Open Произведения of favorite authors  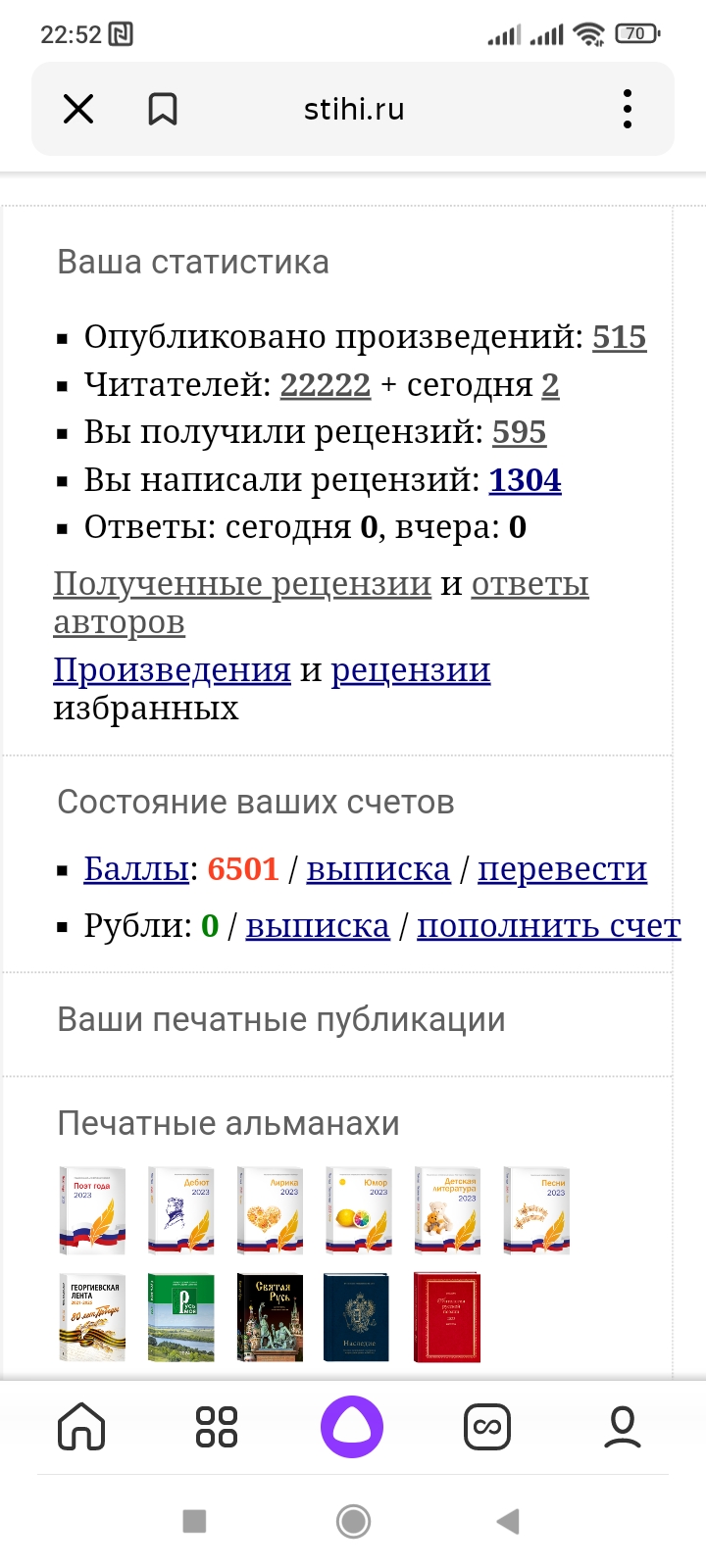173,670
